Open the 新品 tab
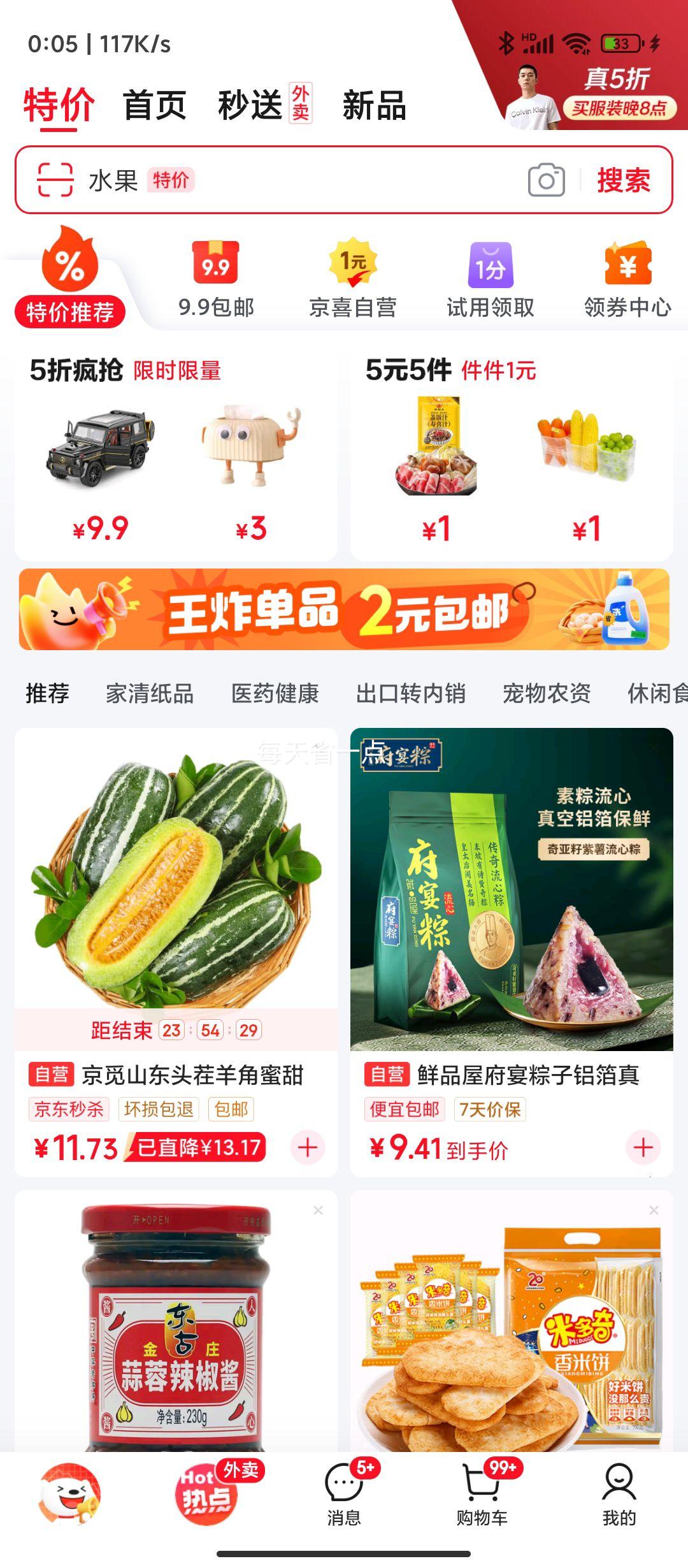The width and height of the screenshot is (688, 1568). [x=375, y=105]
